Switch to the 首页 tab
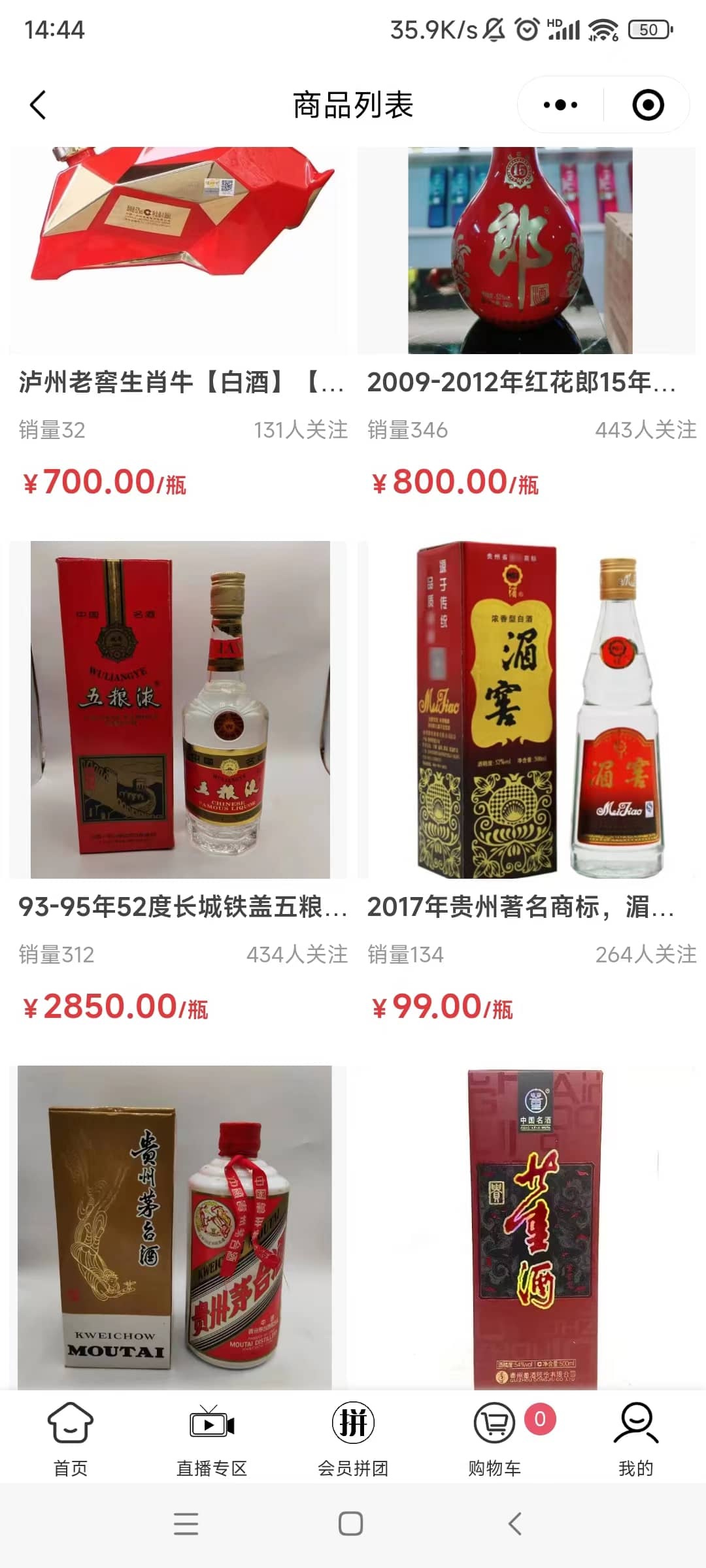 click(71, 1437)
